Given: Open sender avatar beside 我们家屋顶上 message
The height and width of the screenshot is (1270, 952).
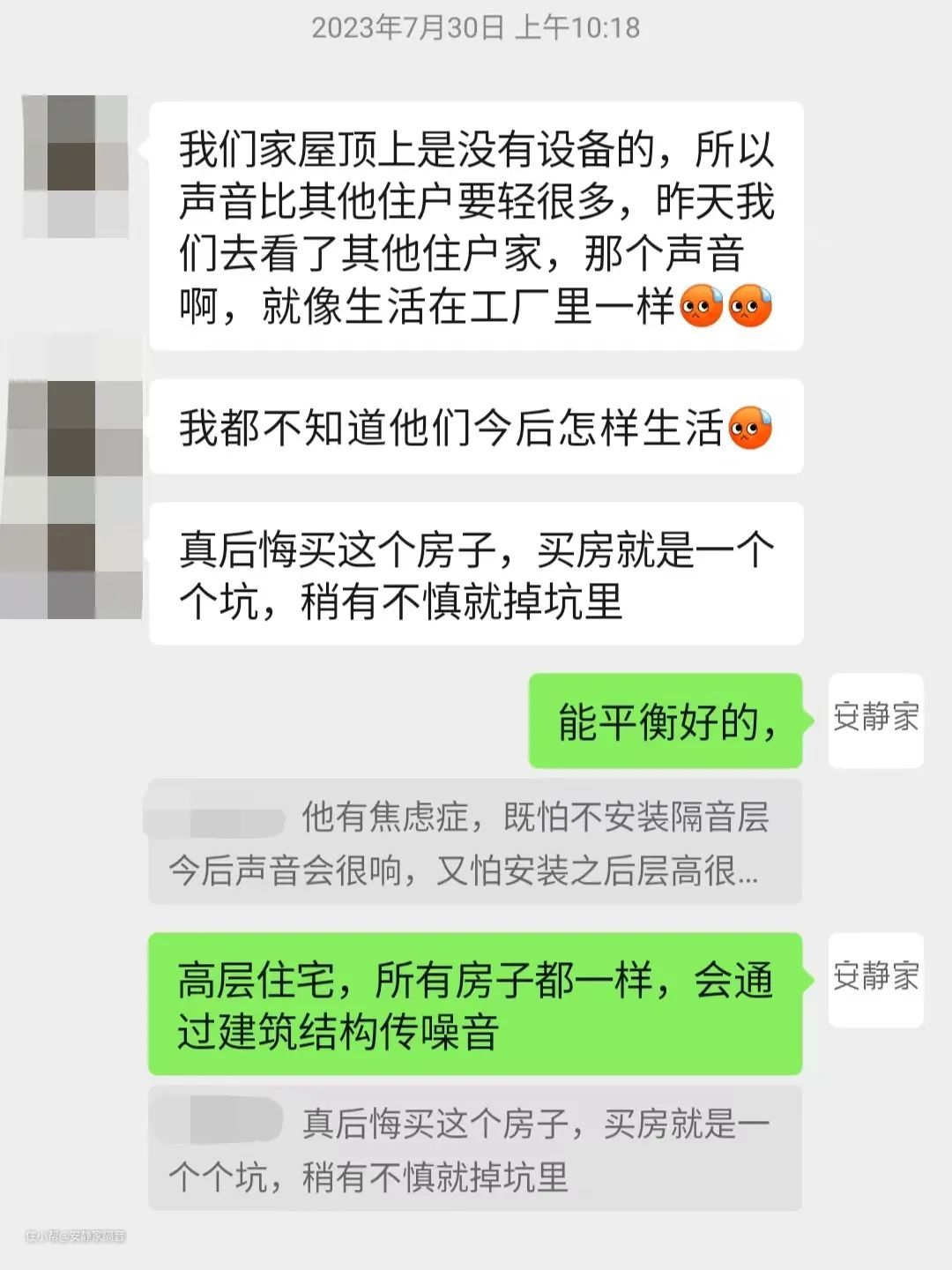Looking at the screenshot, I should tap(75, 166).
